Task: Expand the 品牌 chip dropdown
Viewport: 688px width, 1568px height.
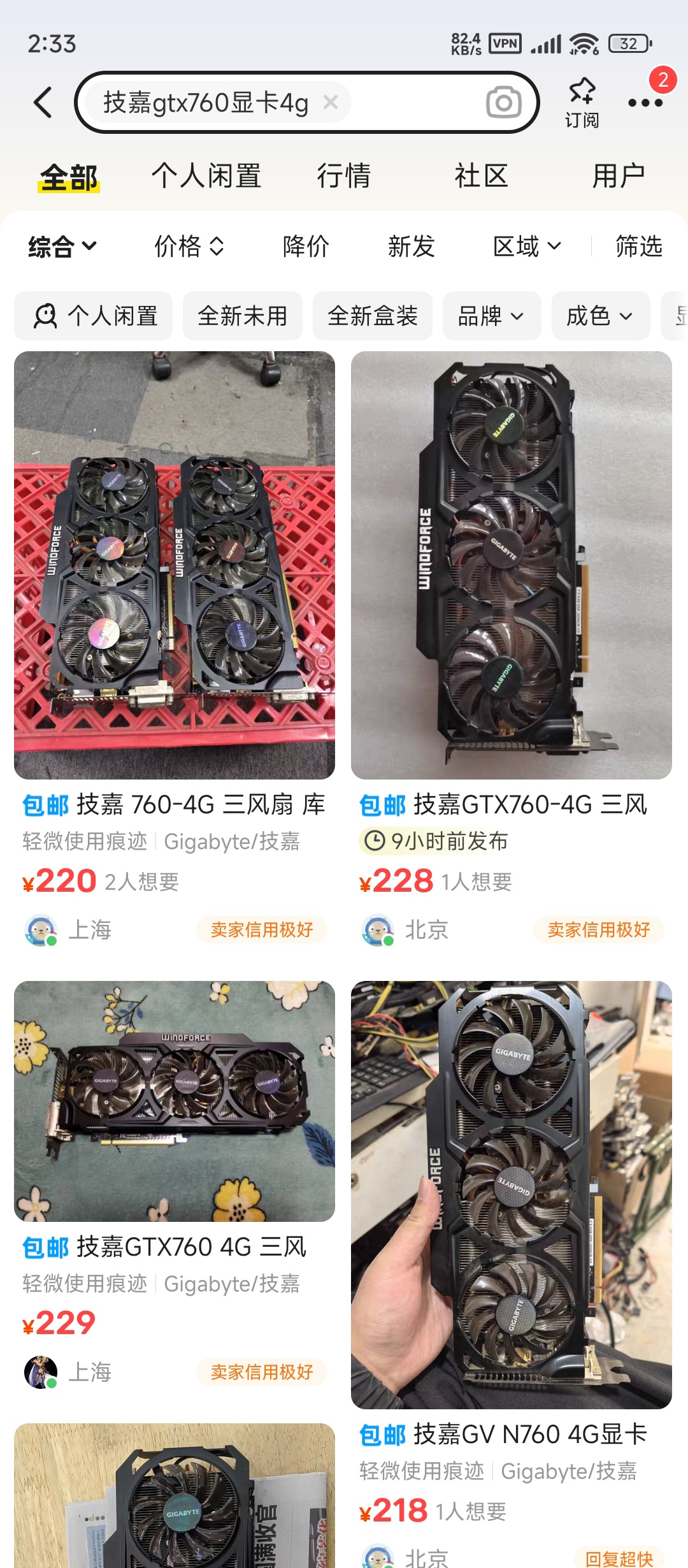Action: click(x=491, y=316)
